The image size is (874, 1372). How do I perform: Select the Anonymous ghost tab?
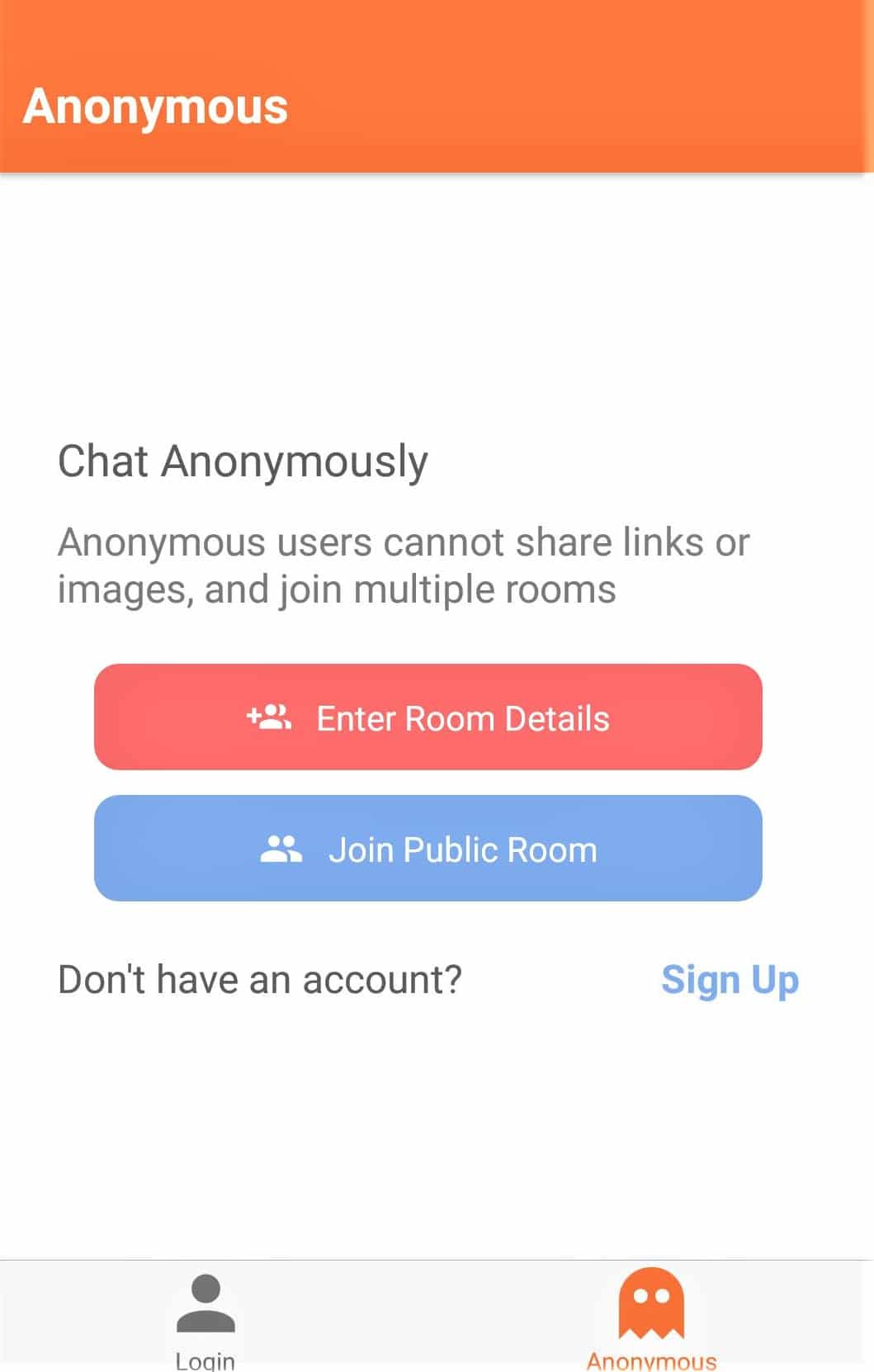[x=651, y=1318]
